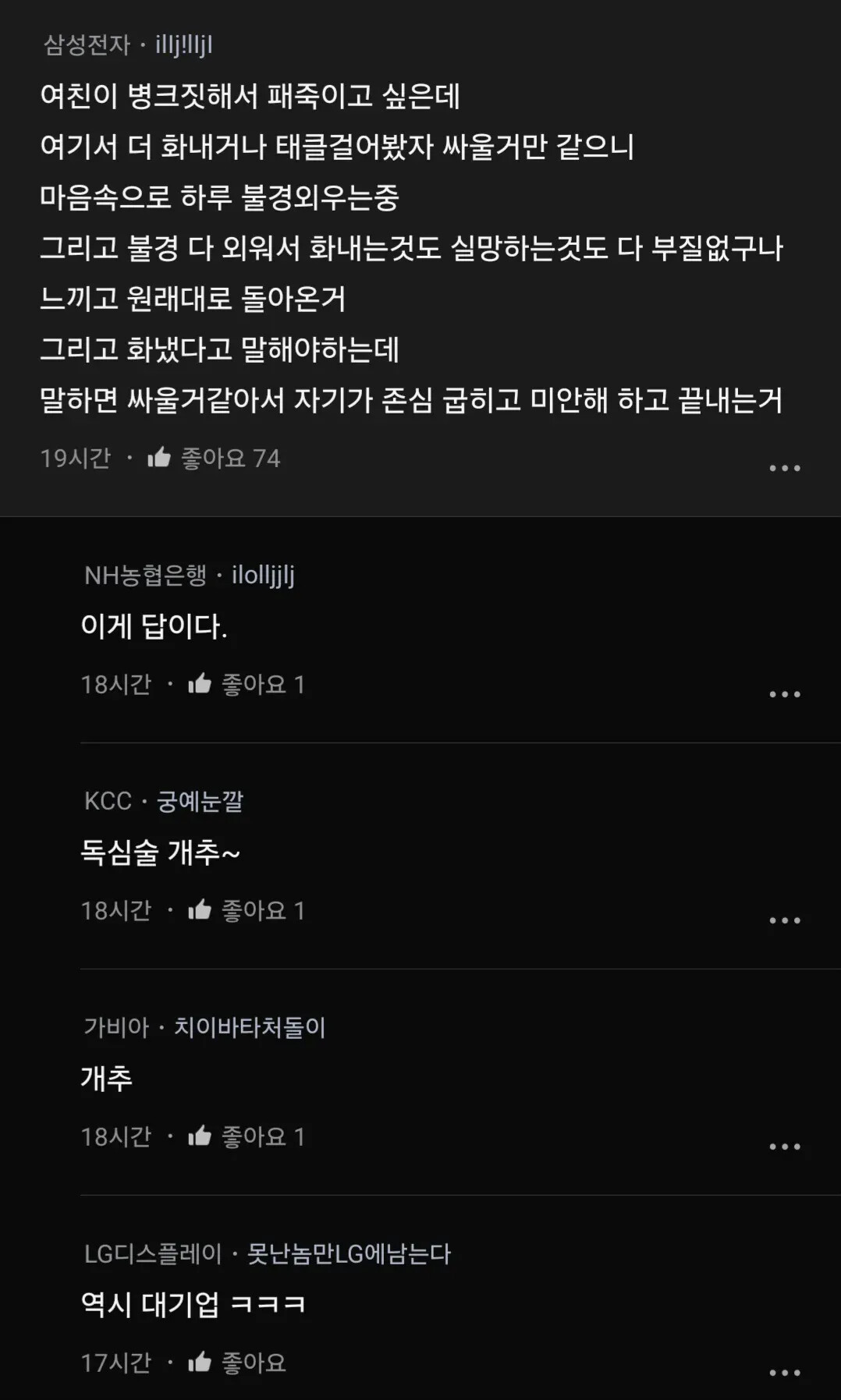Open more options on the 삼성전자 comment
The height and width of the screenshot is (1400, 841).
[784, 468]
